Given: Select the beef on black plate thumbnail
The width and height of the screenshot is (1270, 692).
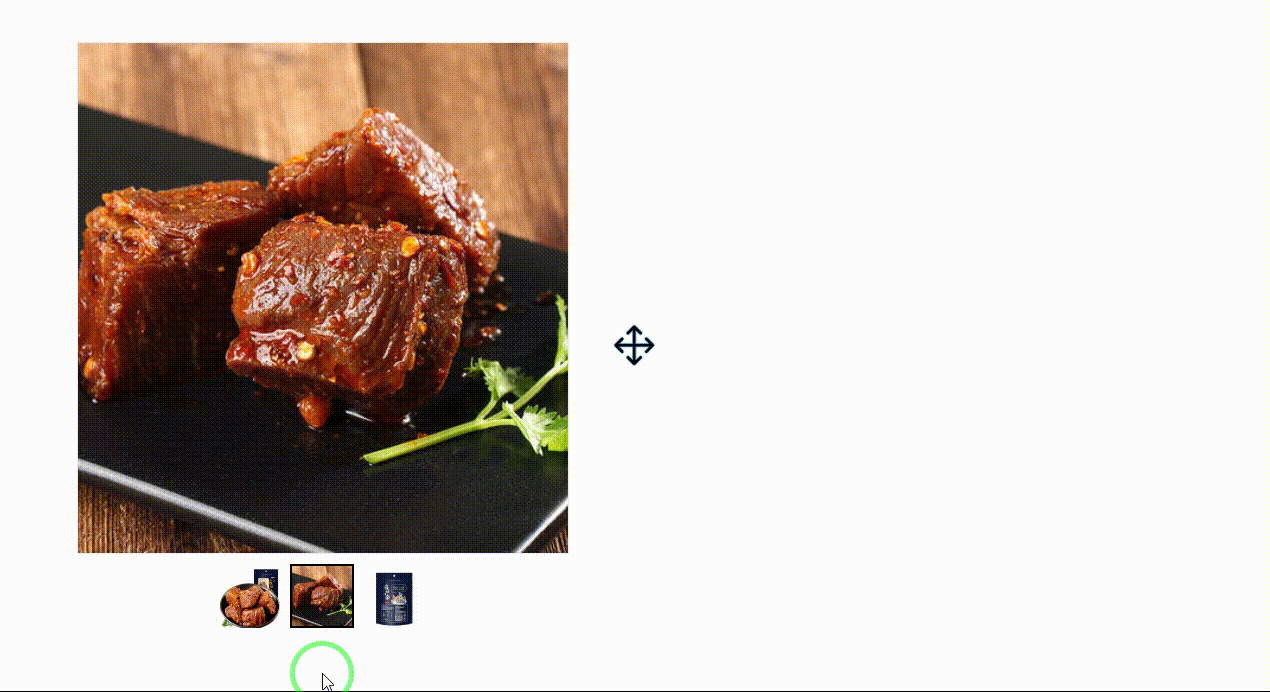Looking at the screenshot, I should [322, 597].
